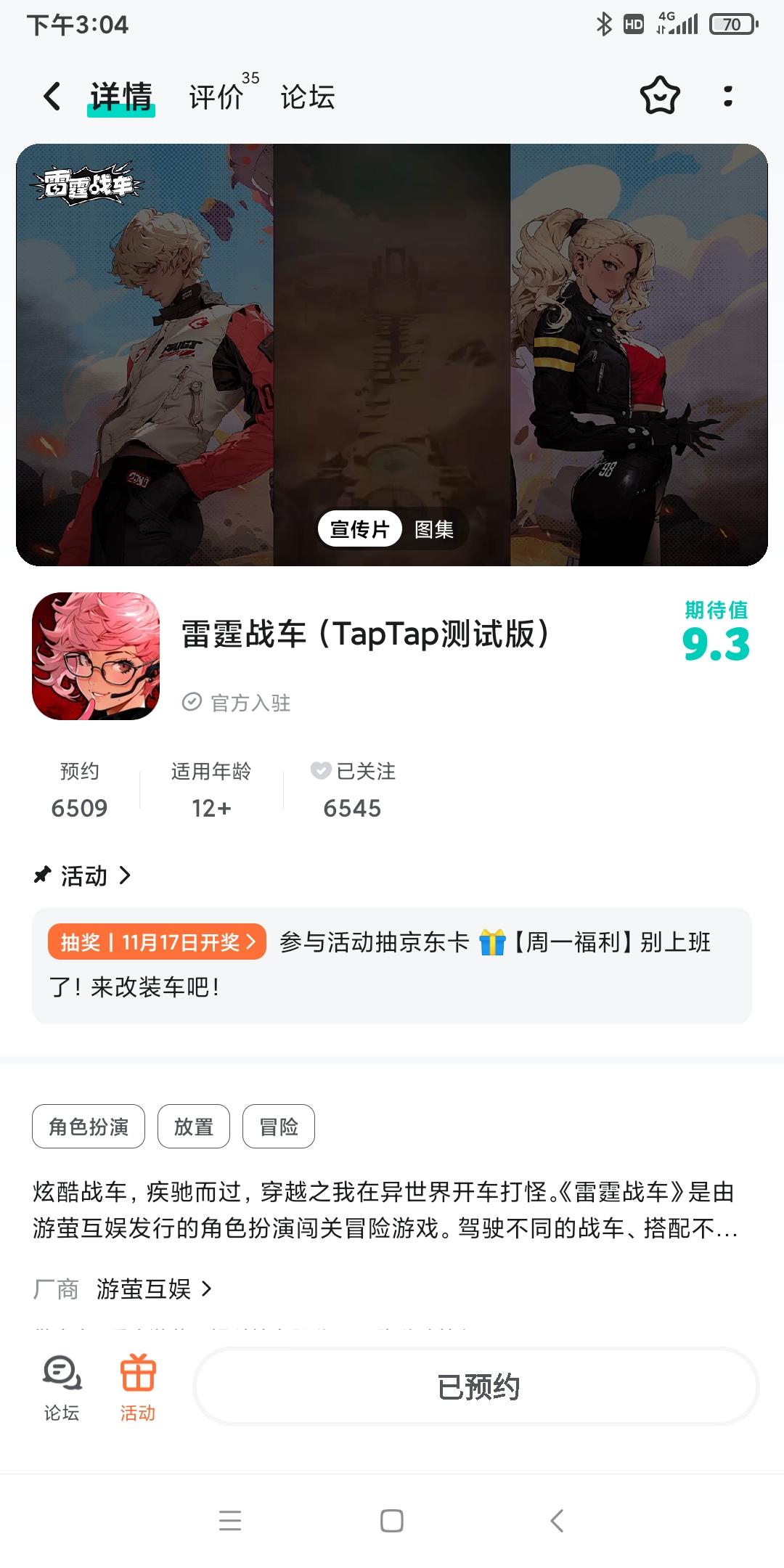
Task: Tap the battery indicator showing 70
Action: pos(733,24)
